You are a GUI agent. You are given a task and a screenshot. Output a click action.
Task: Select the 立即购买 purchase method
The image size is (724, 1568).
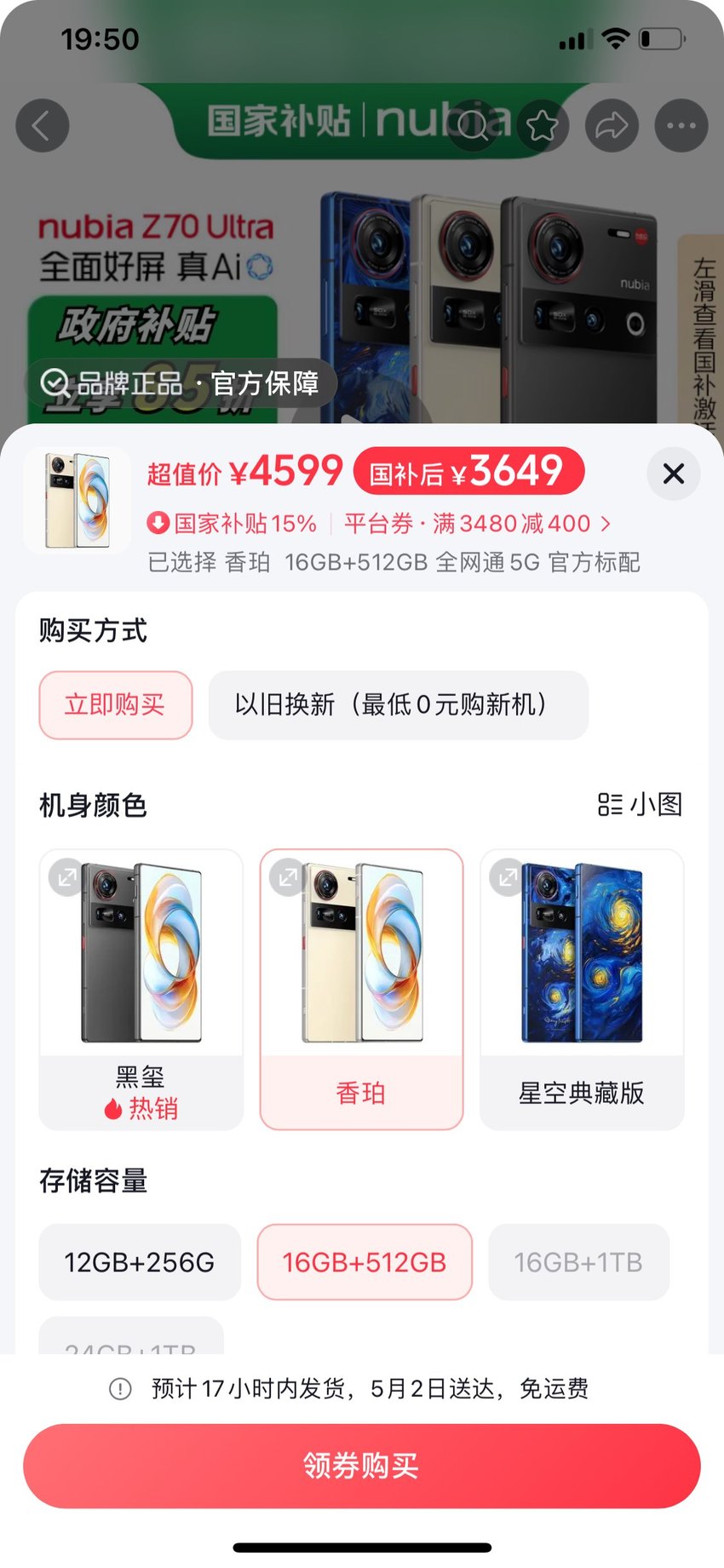(116, 705)
